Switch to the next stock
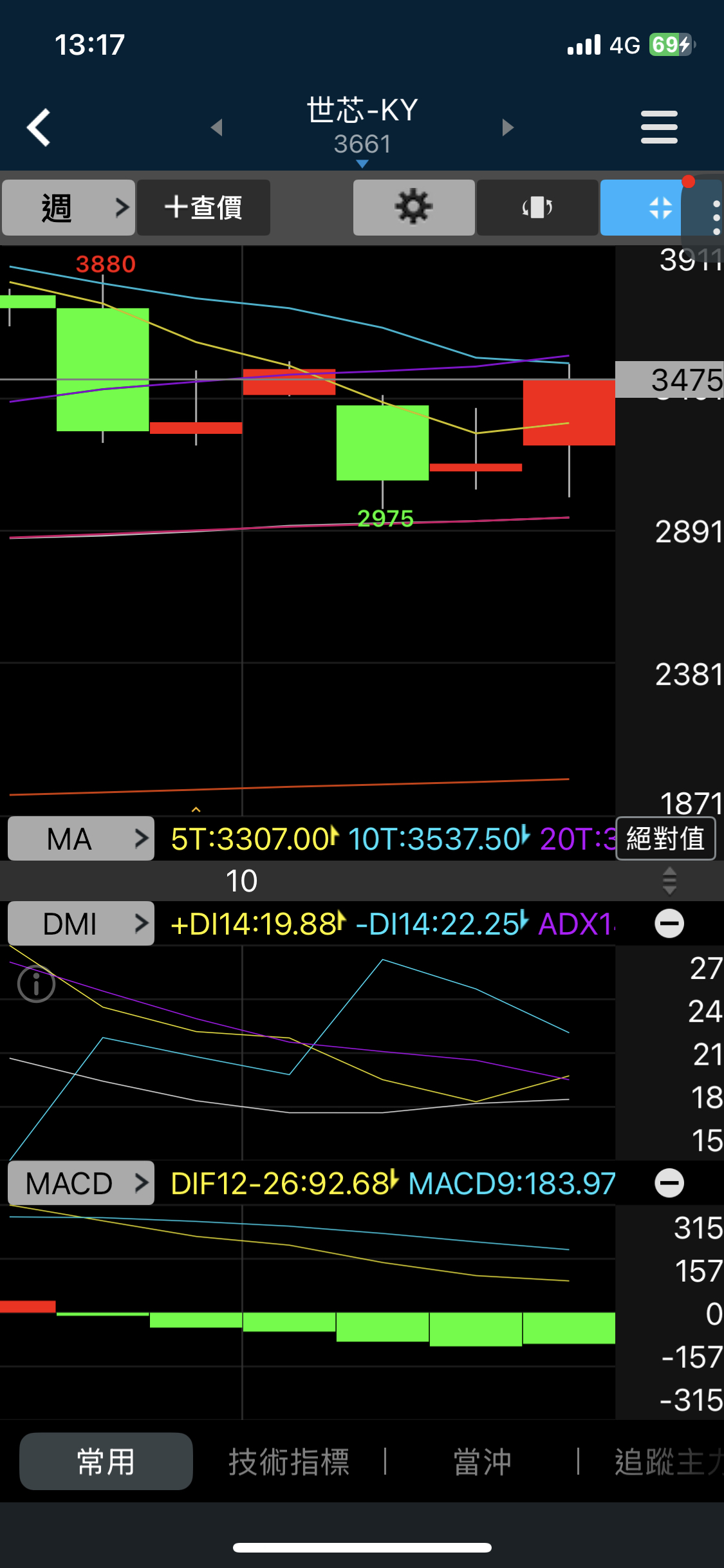Viewport: 724px width, 1568px height. click(x=508, y=127)
